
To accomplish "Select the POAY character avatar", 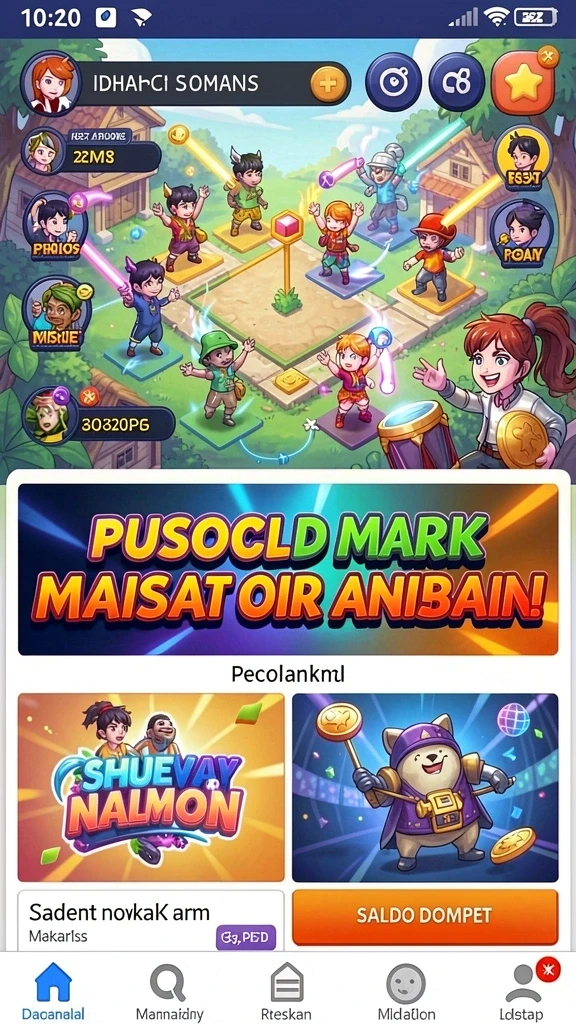I will pyautogui.click(x=522, y=233).
